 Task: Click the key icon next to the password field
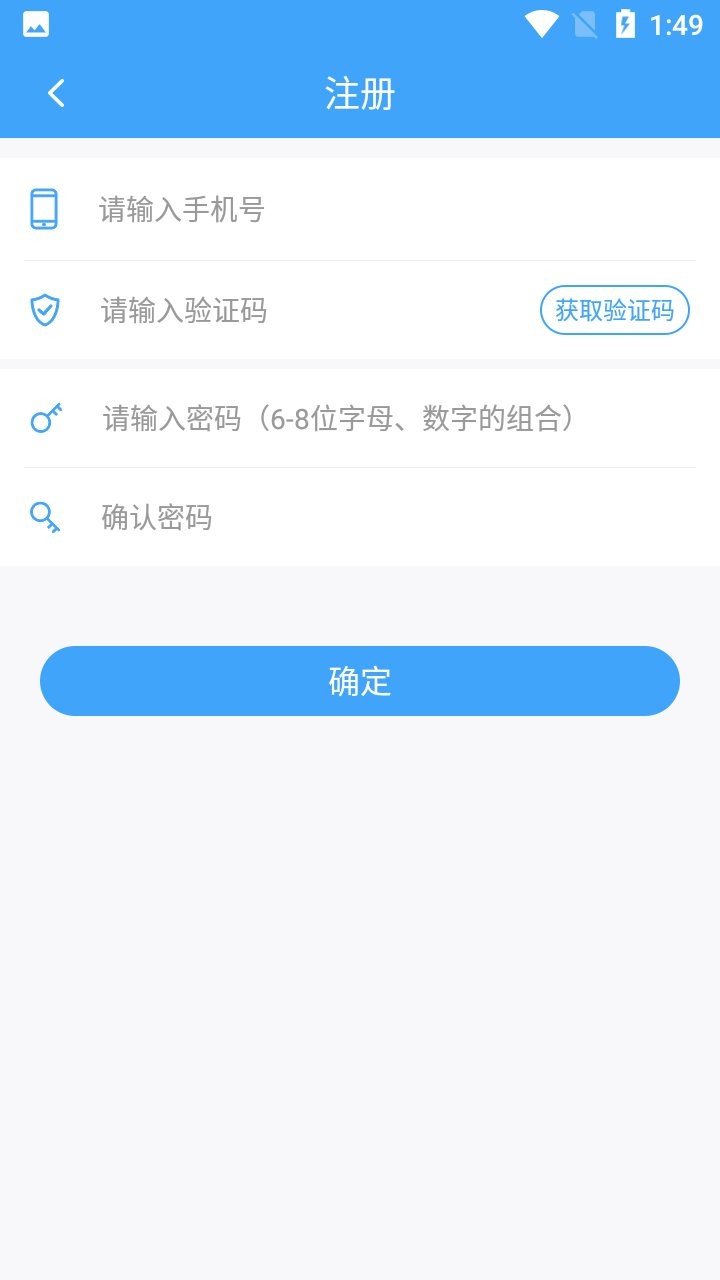pyautogui.click(x=44, y=418)
